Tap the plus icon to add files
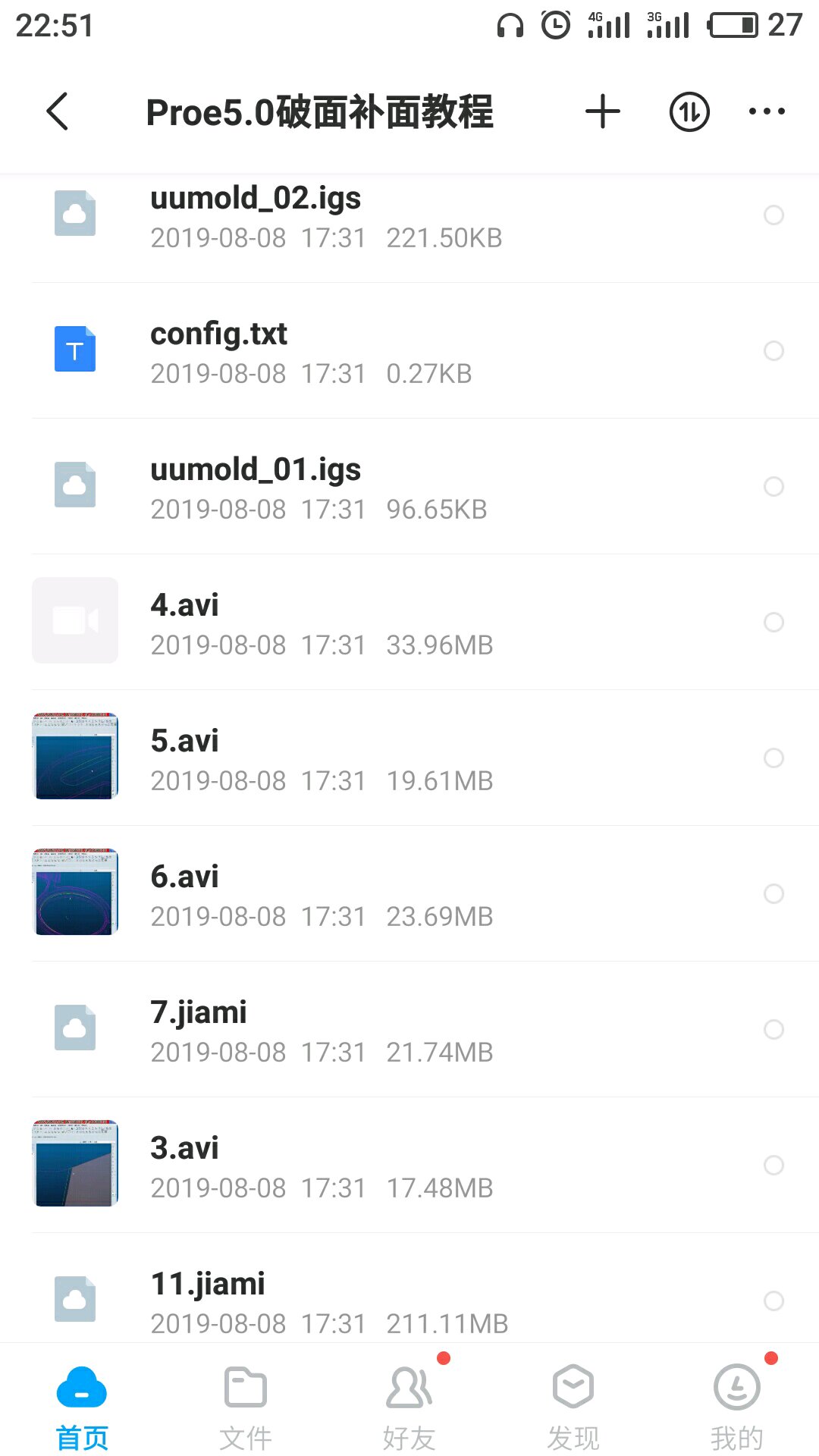 click(603, 111)
